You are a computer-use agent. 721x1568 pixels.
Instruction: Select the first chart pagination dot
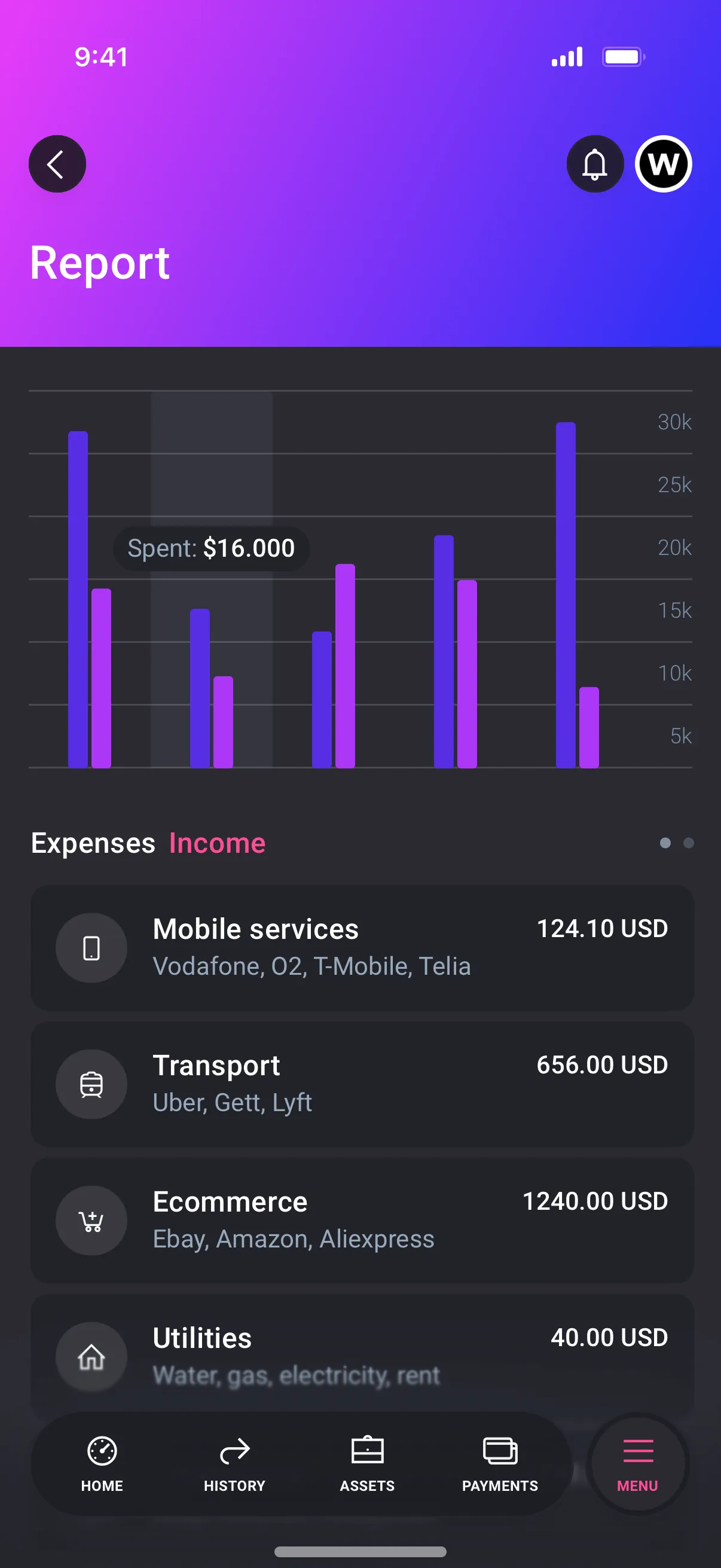(665, 843)
